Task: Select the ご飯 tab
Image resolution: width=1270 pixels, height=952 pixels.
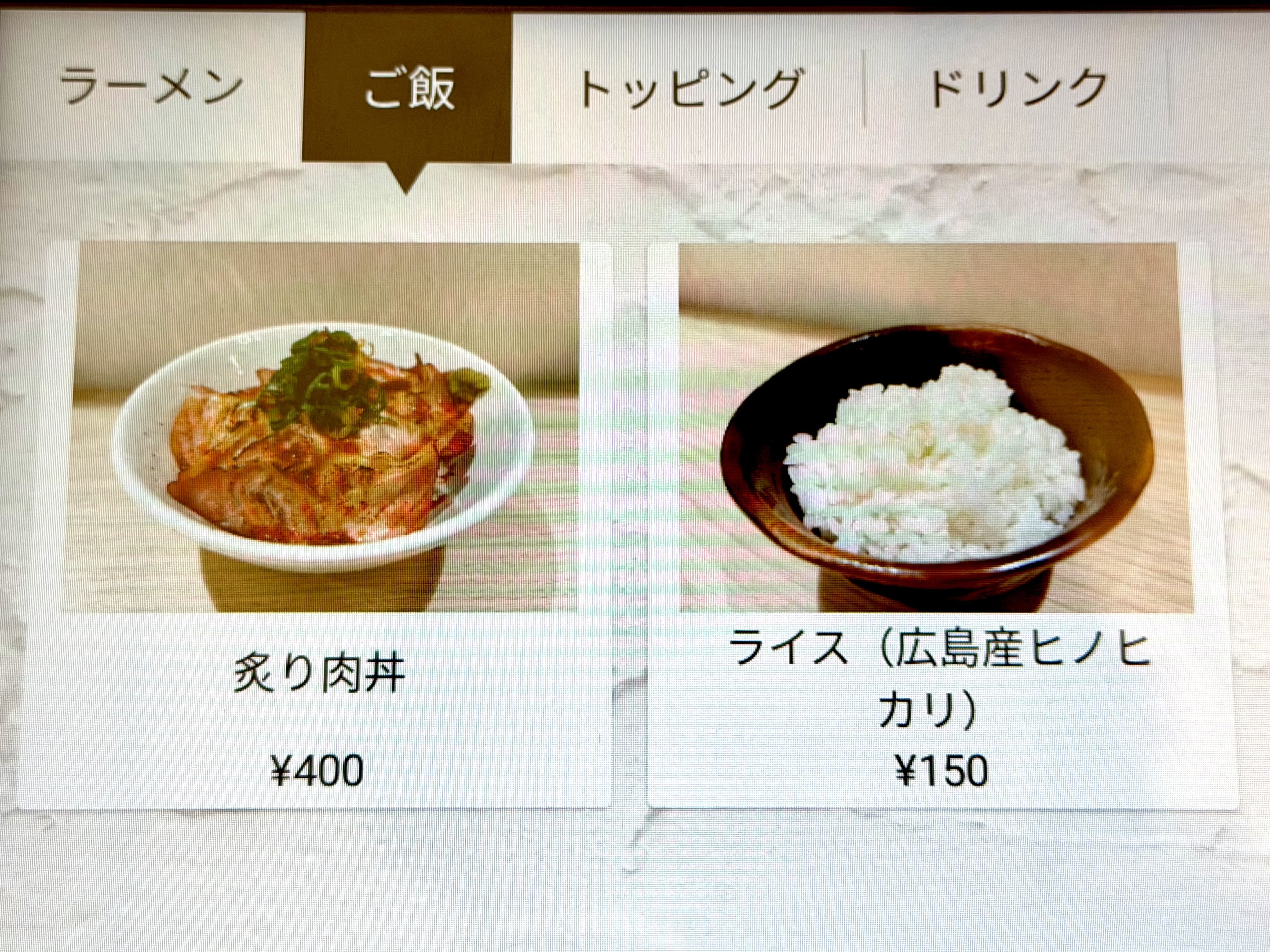Action: 407,88
